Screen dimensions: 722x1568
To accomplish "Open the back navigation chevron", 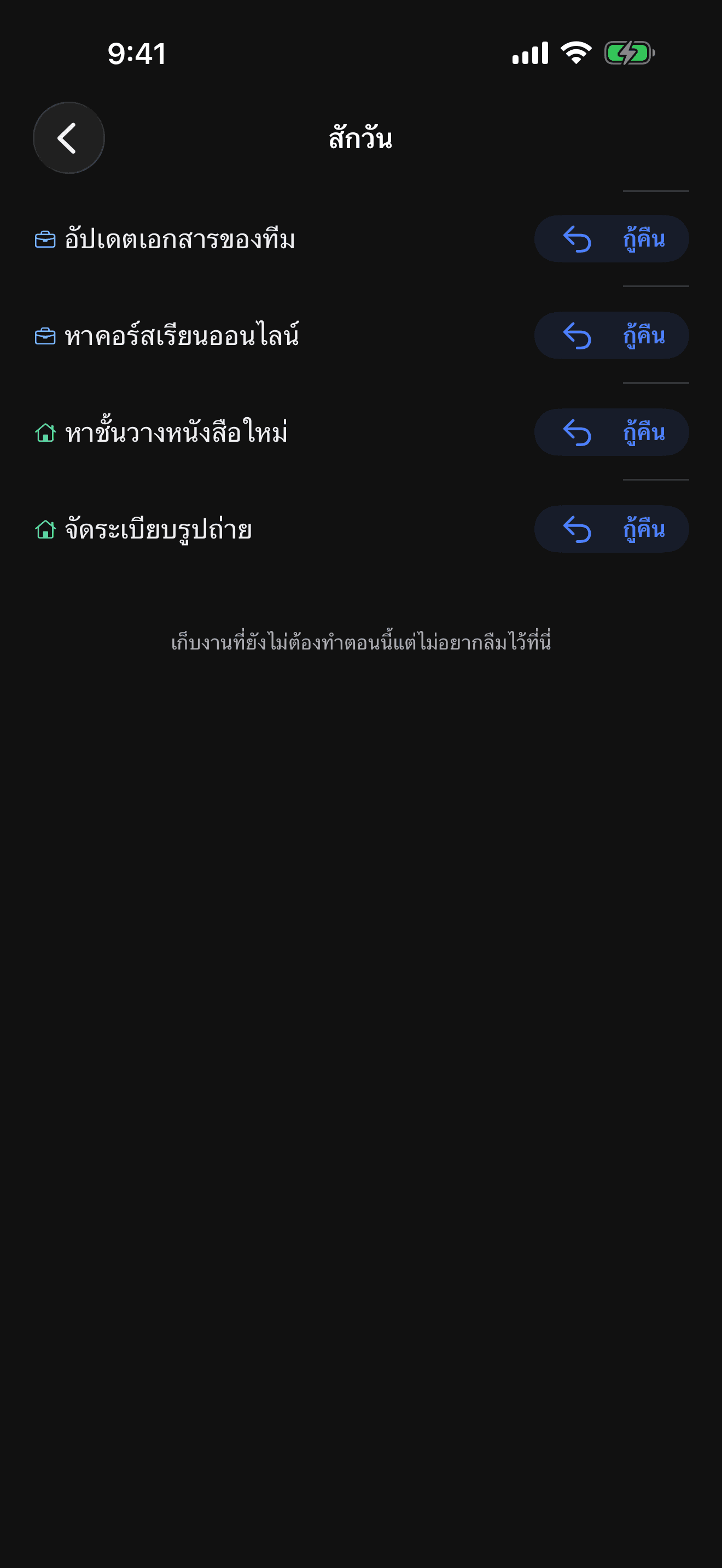I will 68,138.
